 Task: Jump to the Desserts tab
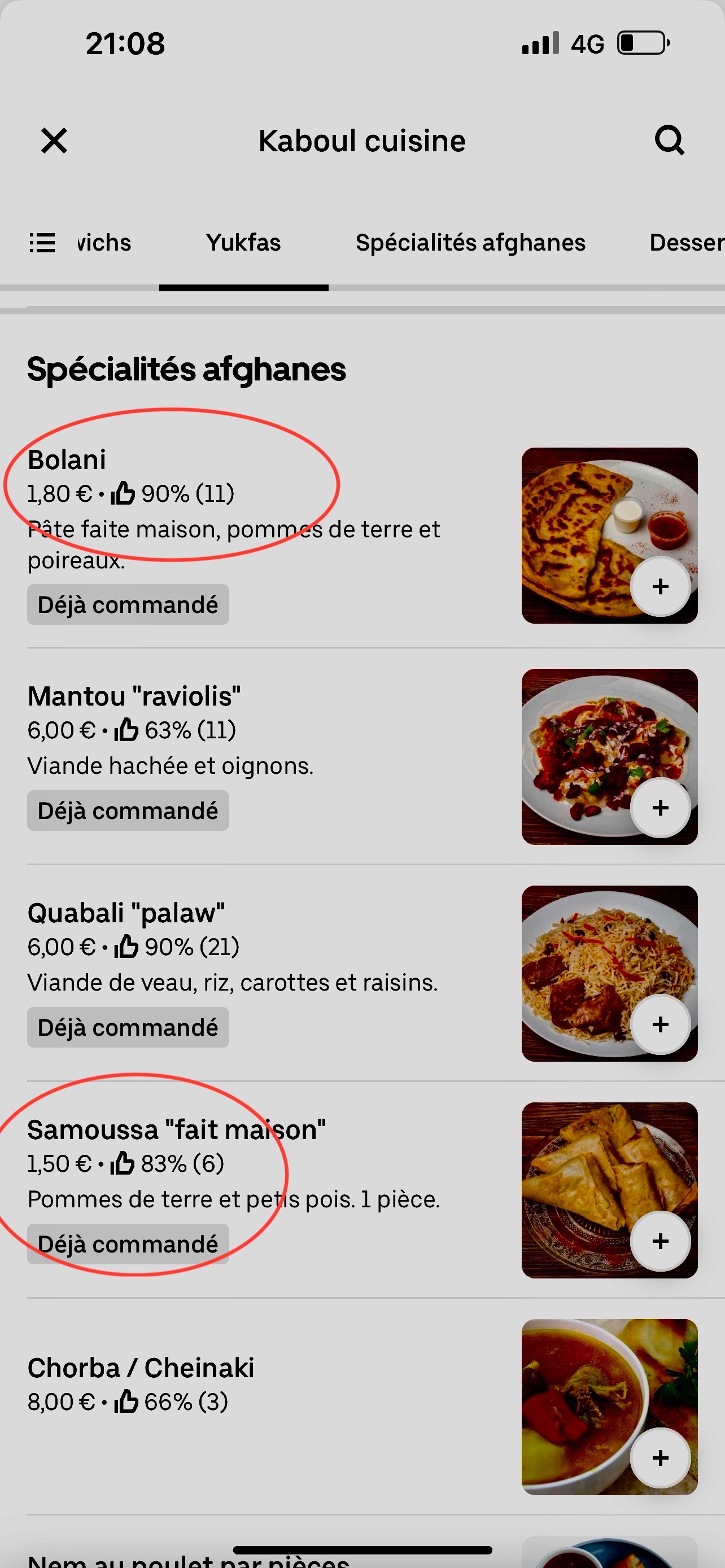(x=686, y=242)
